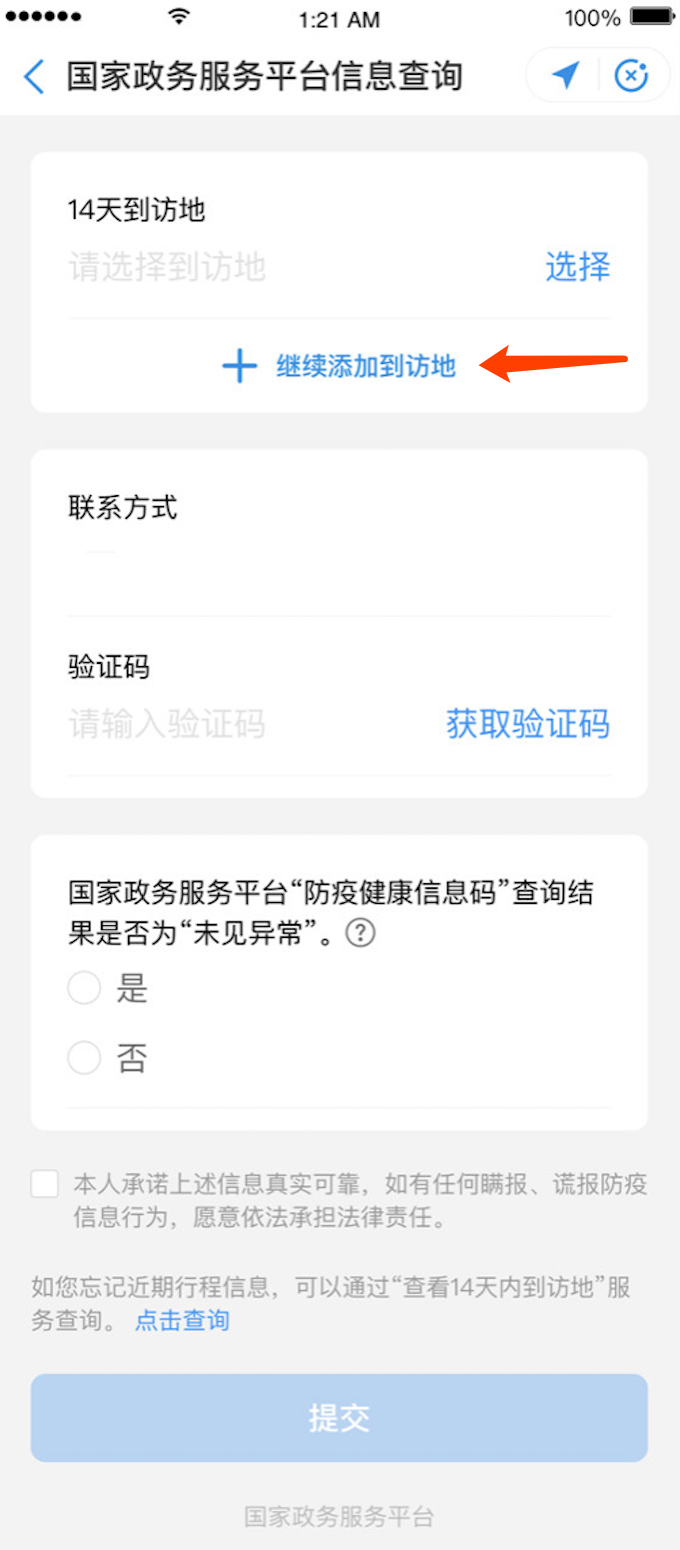
Task: Tap 获取验证码 to request a code
Action: pyautogui.click(x=527, y=724)
